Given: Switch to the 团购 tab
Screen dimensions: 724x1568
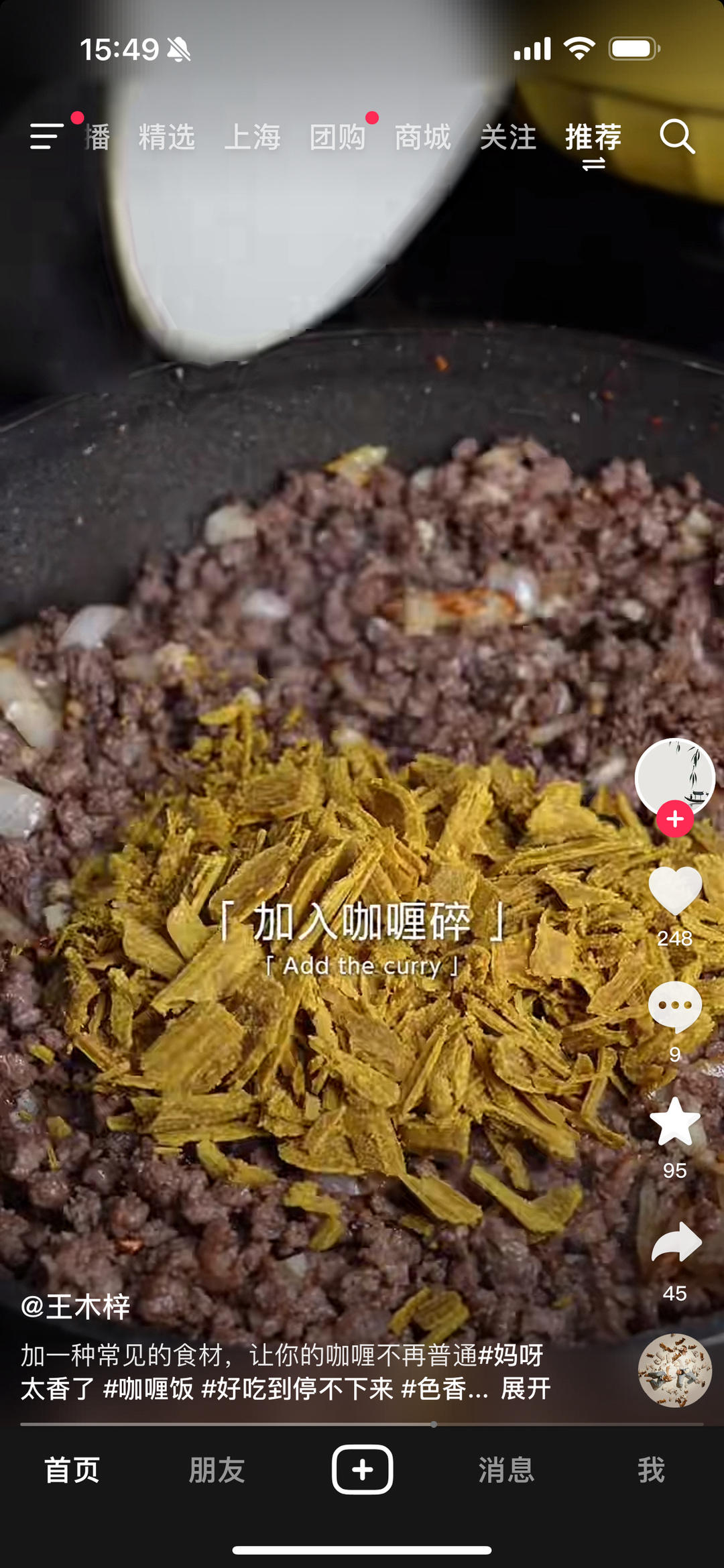Looking at the screenshot, I should pos(338,137).
